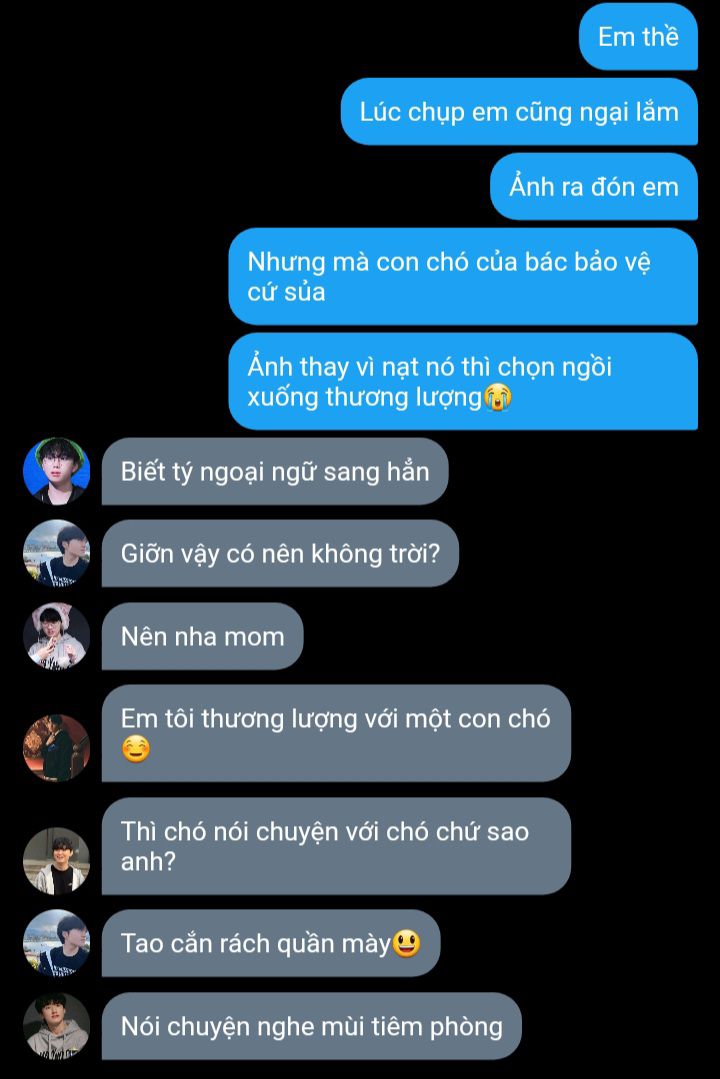View profile of "Nói chuyện nghe mùi" sender

tap(56, 1026)
